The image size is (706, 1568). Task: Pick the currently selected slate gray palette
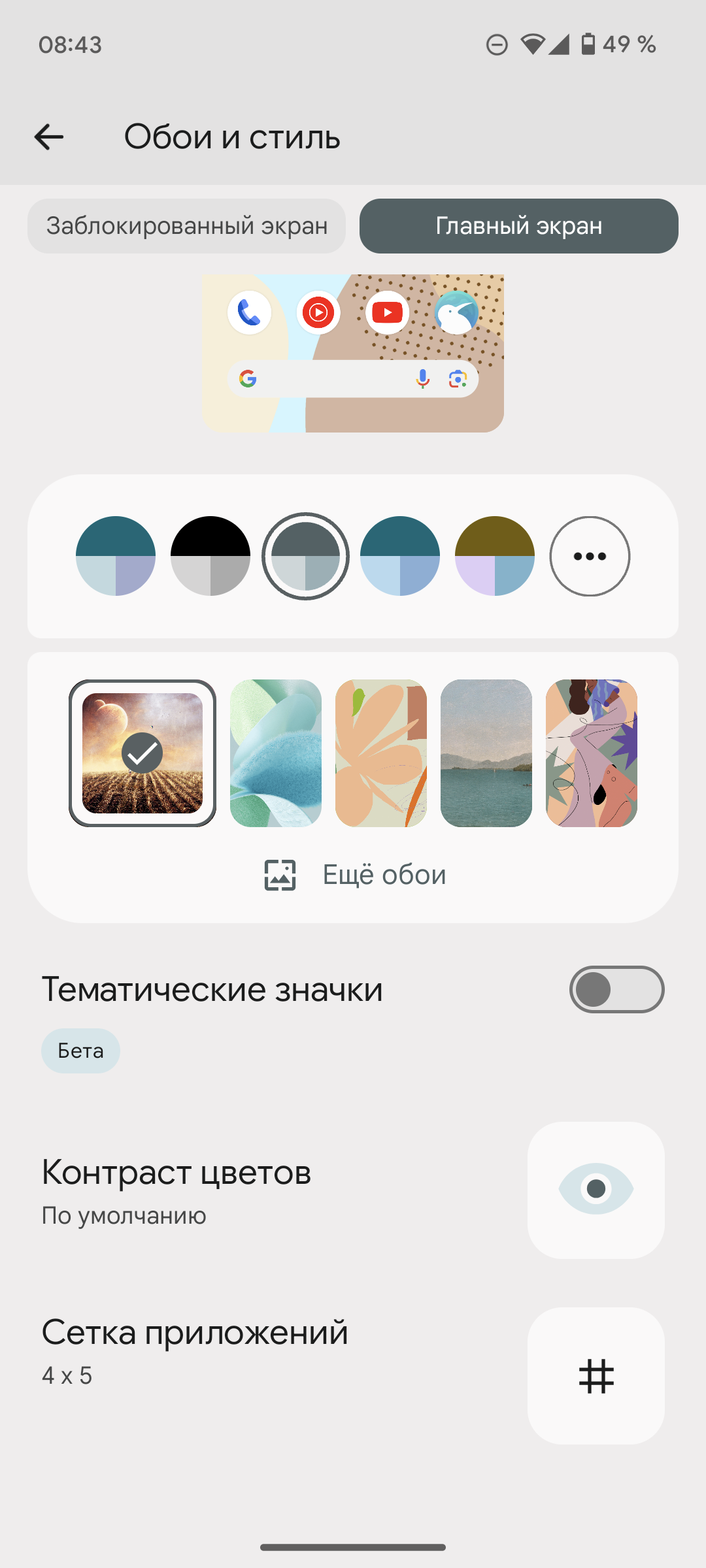[305, 556]
